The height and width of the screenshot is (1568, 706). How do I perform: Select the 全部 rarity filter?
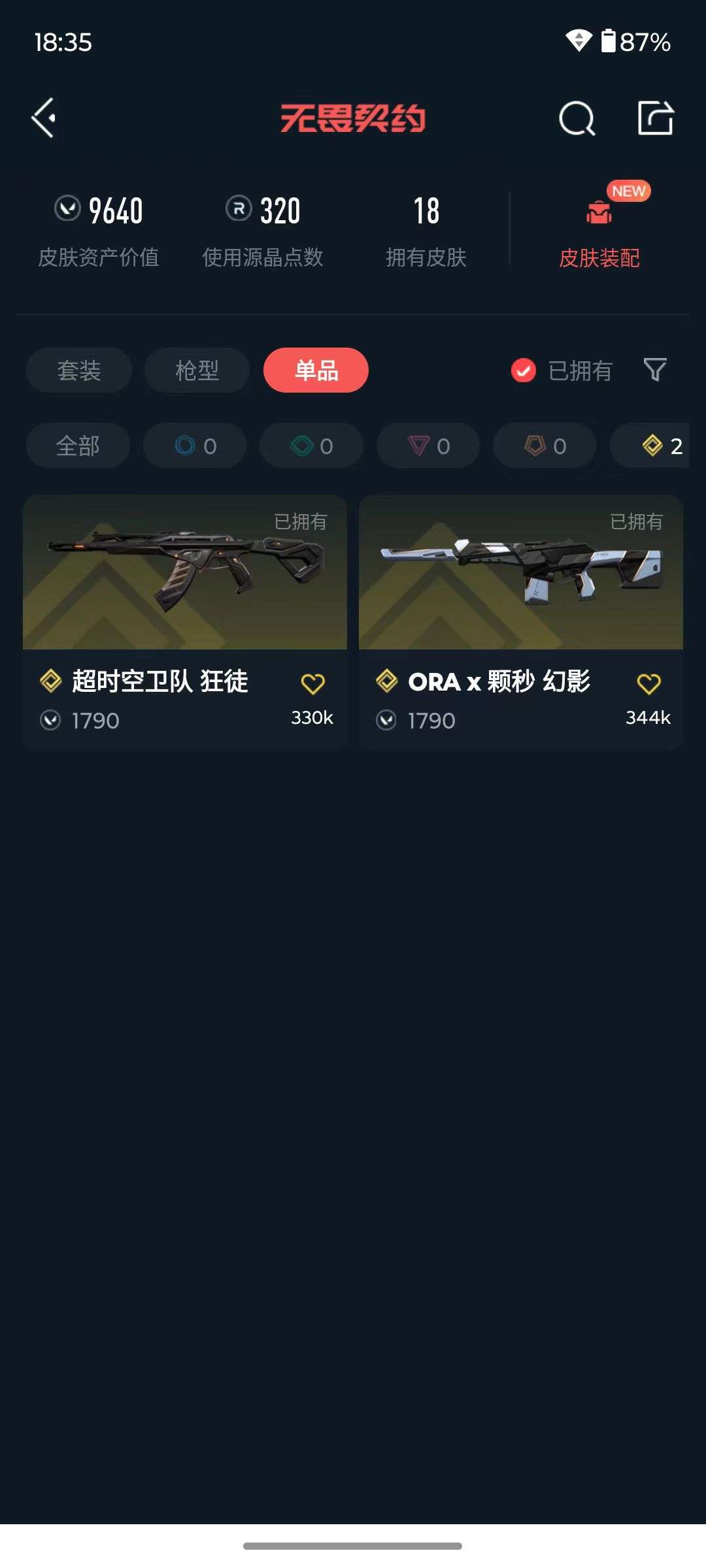78,446
